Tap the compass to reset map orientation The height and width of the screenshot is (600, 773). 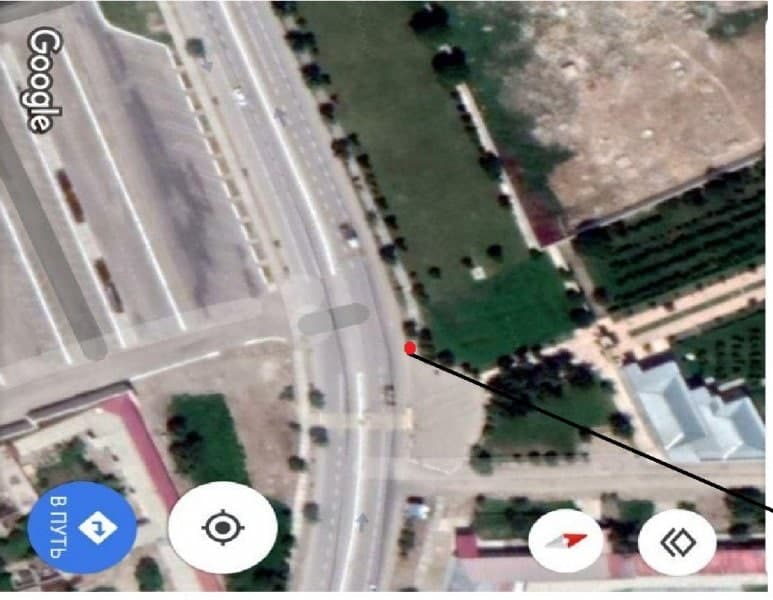point(565,543)
